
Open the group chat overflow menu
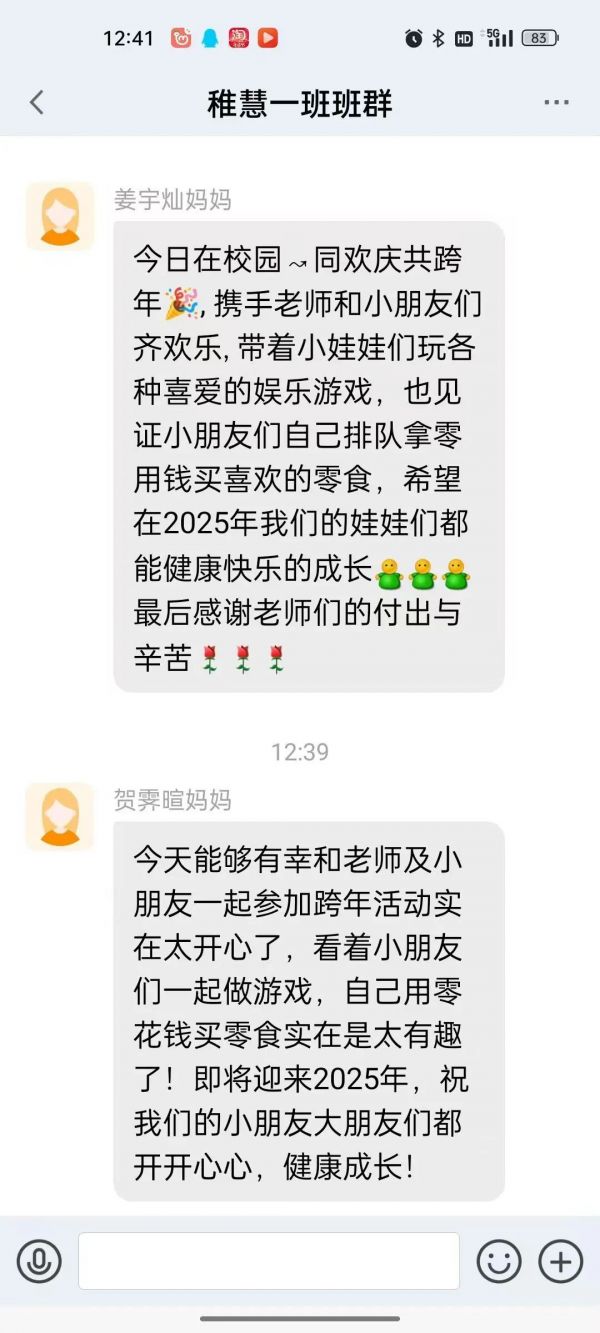556,103
